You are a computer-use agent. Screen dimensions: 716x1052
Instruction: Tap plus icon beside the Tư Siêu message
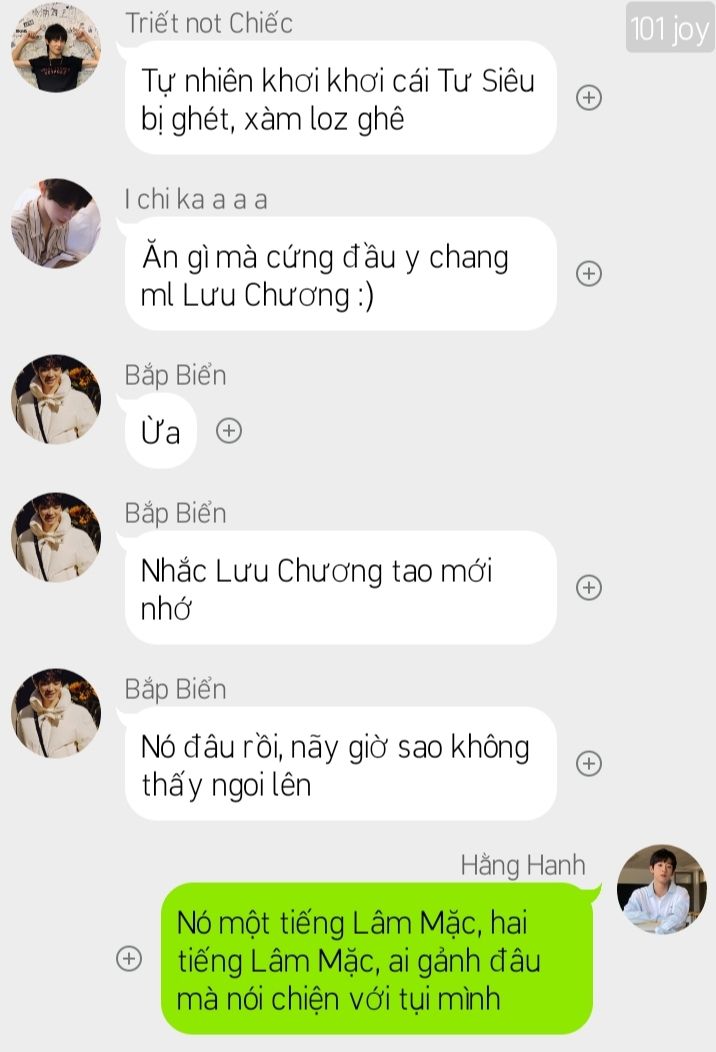coord(589,98)
